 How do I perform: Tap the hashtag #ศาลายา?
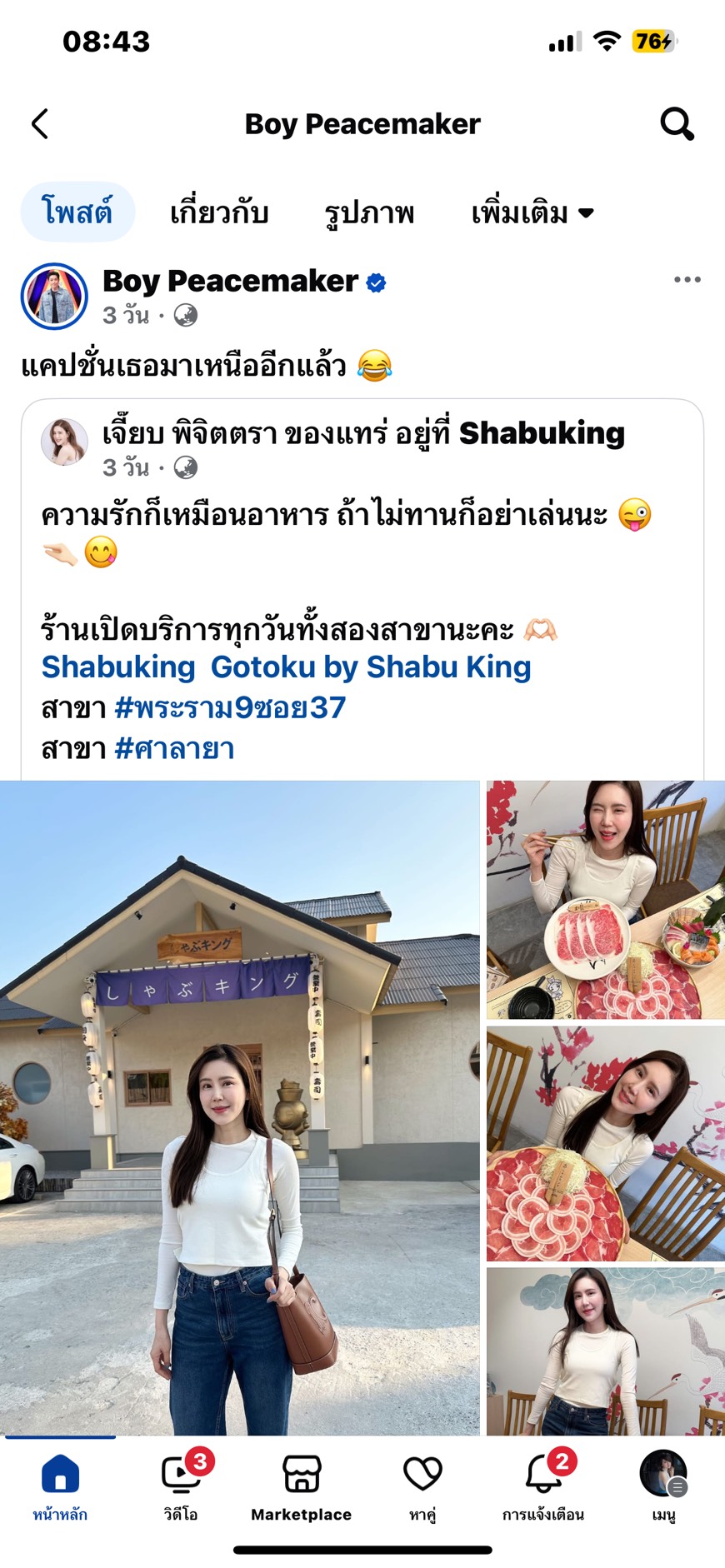tap(174, 749)
